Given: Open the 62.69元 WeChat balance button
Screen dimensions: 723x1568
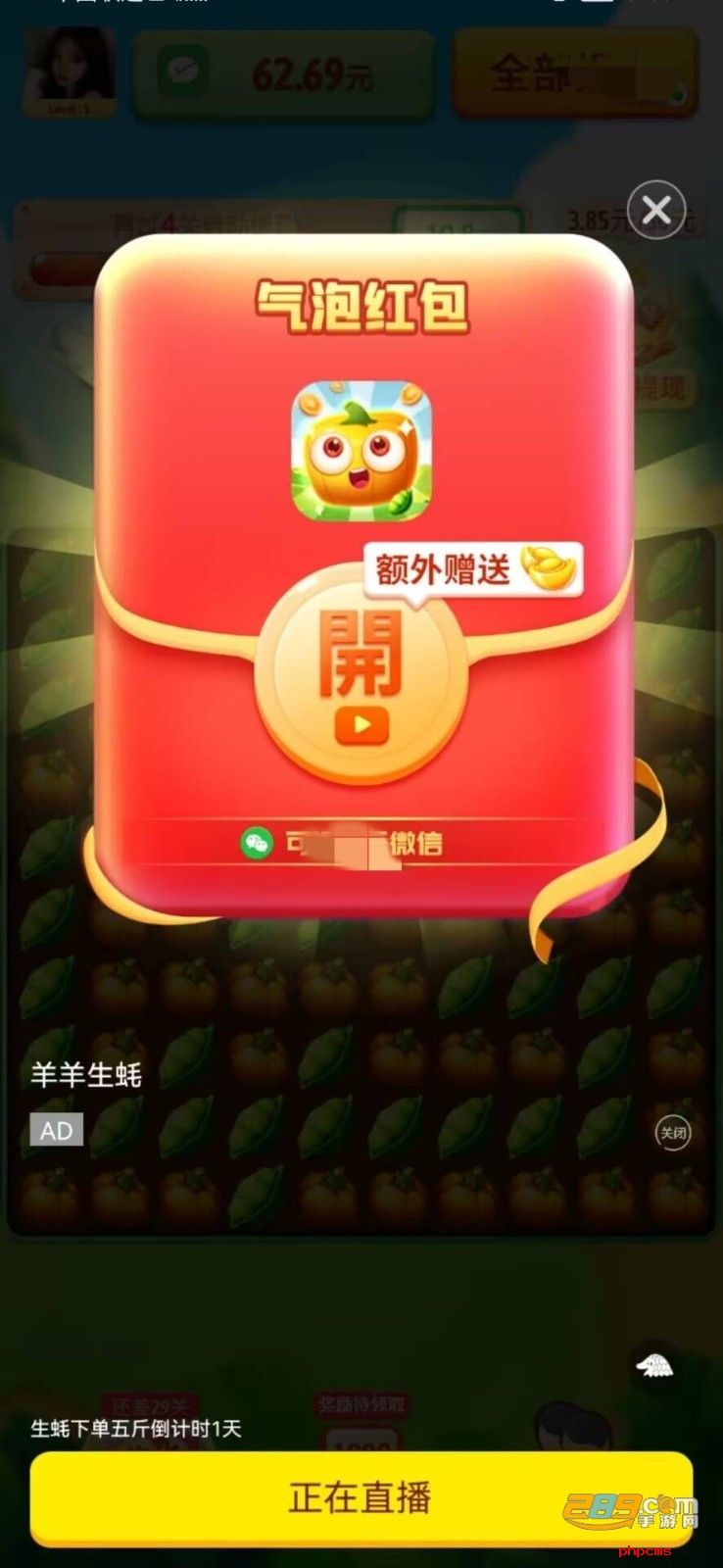Looking at the screenshot, I should [x=283, y=74].
